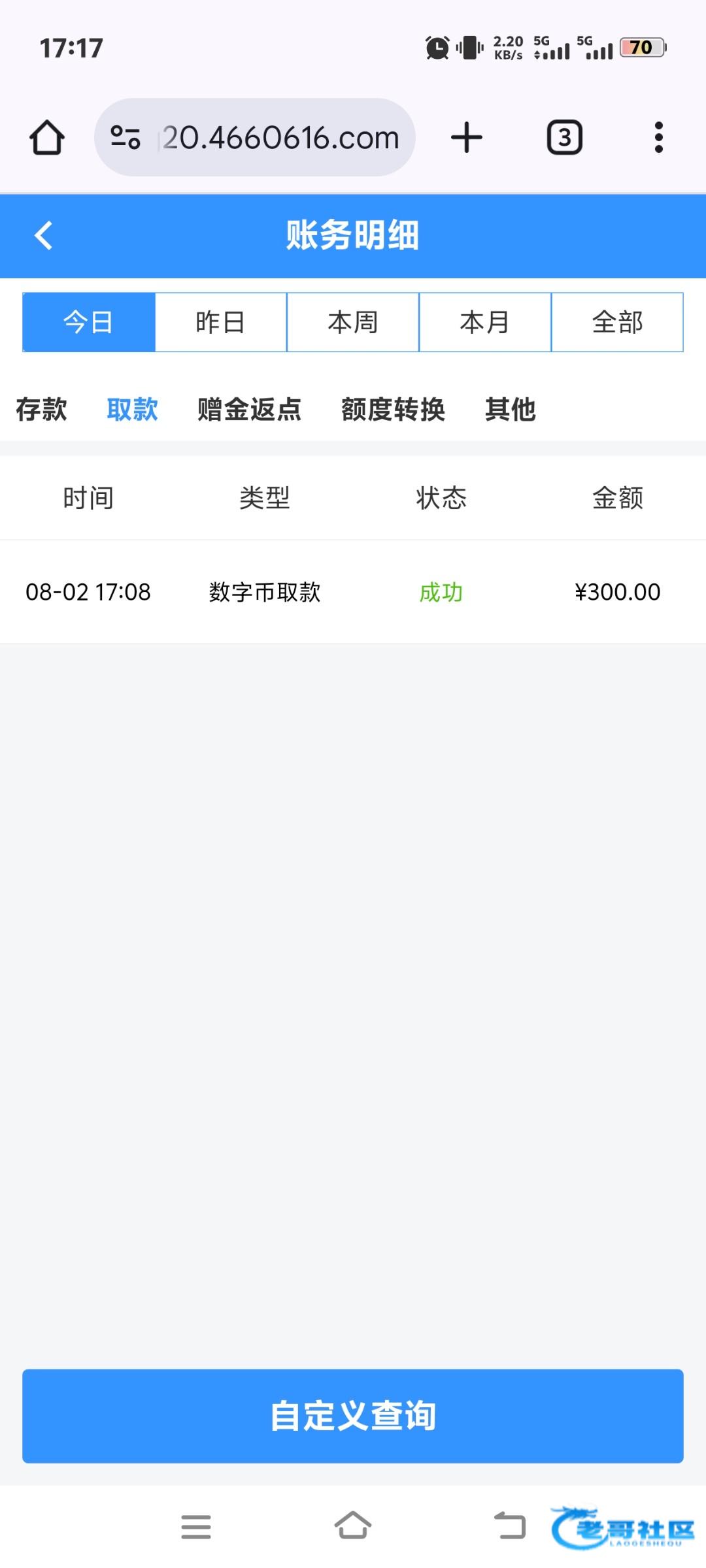Viewport: 706px width, 1568px height.
Task: View 全部 records
Action: [617, 322]
